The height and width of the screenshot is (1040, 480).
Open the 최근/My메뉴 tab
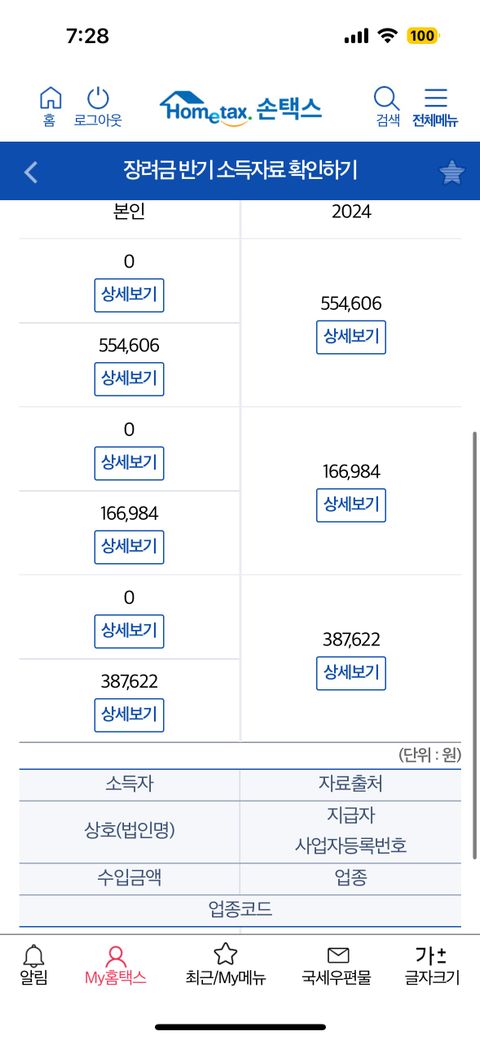[x=225, y=965]
